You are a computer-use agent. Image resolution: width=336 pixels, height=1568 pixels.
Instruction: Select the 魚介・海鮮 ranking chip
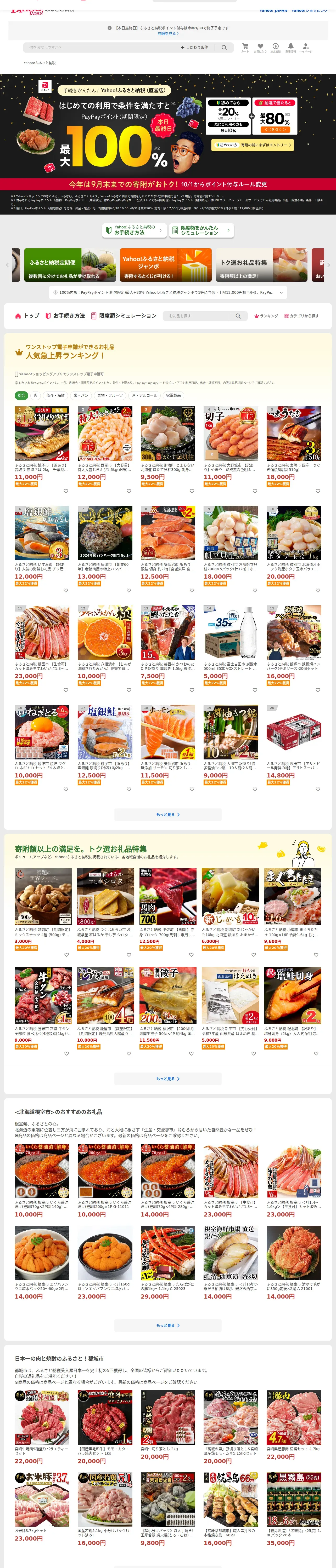tap(55, 395)
